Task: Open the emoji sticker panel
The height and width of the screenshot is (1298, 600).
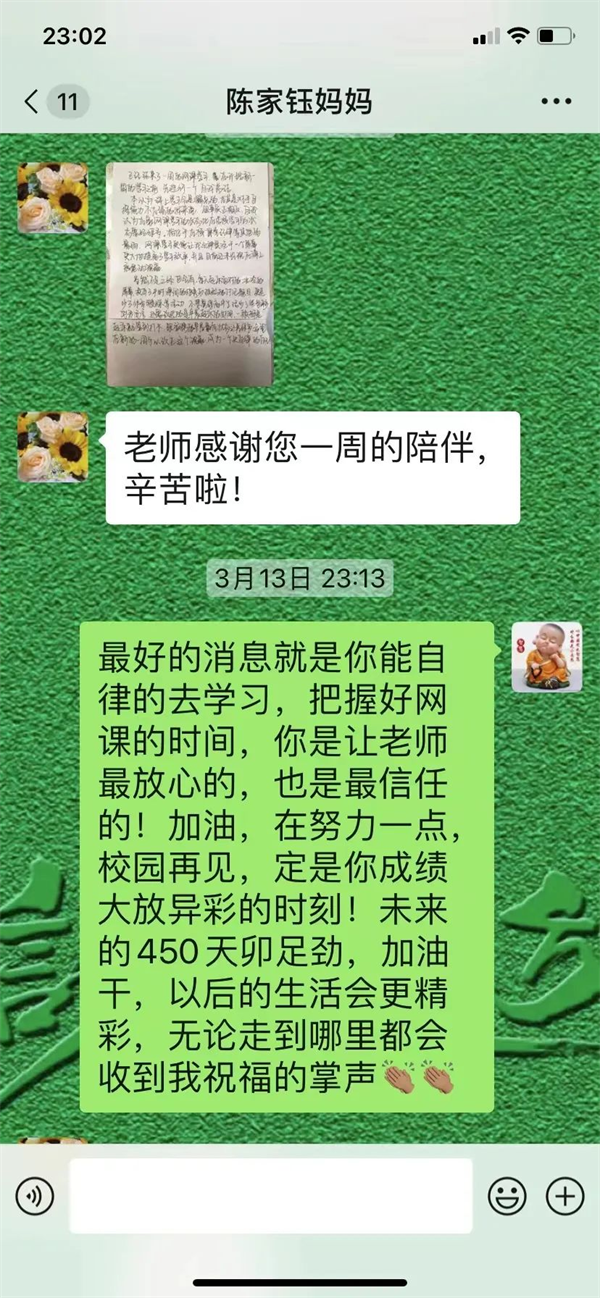Action: point(507,1196)
